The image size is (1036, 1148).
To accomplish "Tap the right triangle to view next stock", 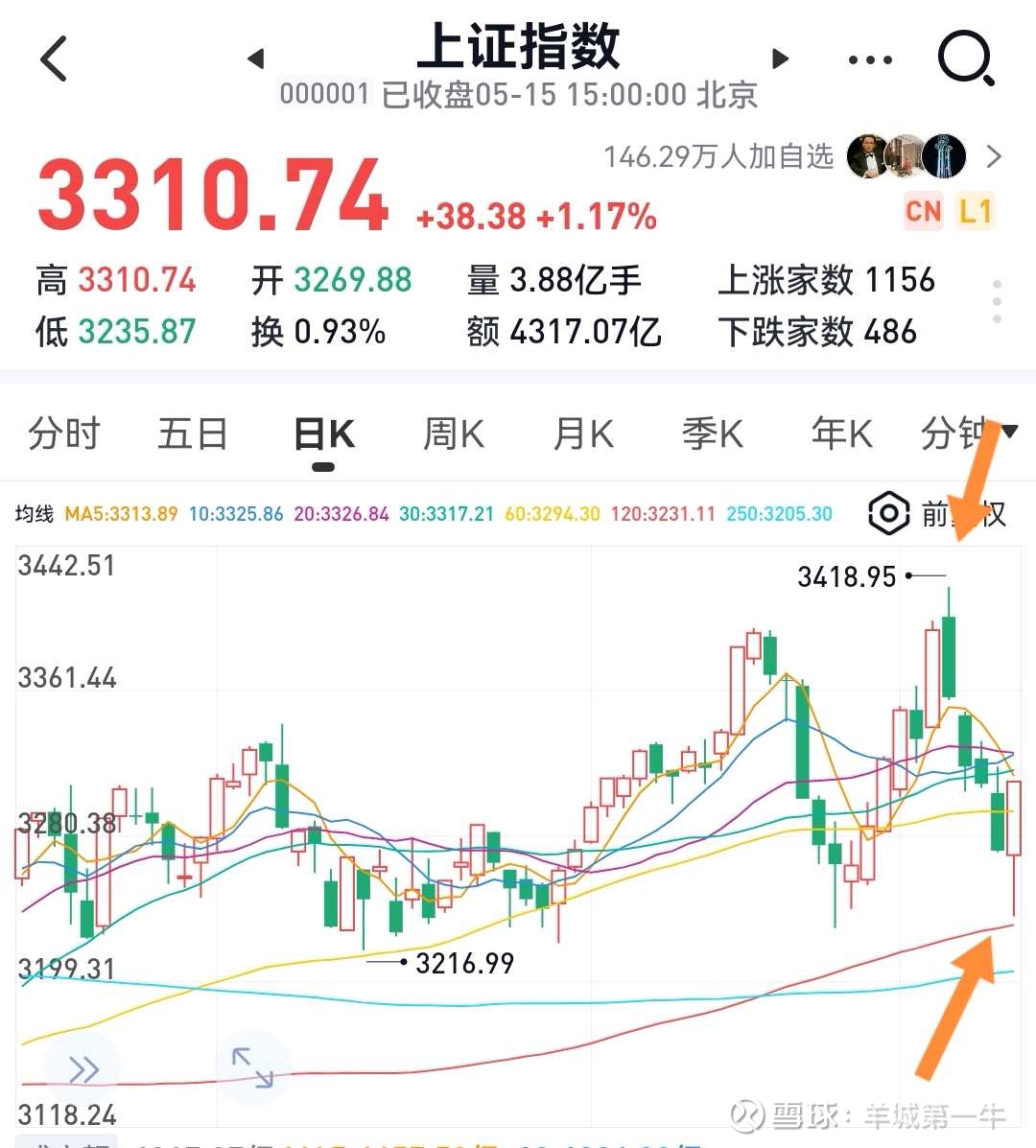I will tap(780, 59).
